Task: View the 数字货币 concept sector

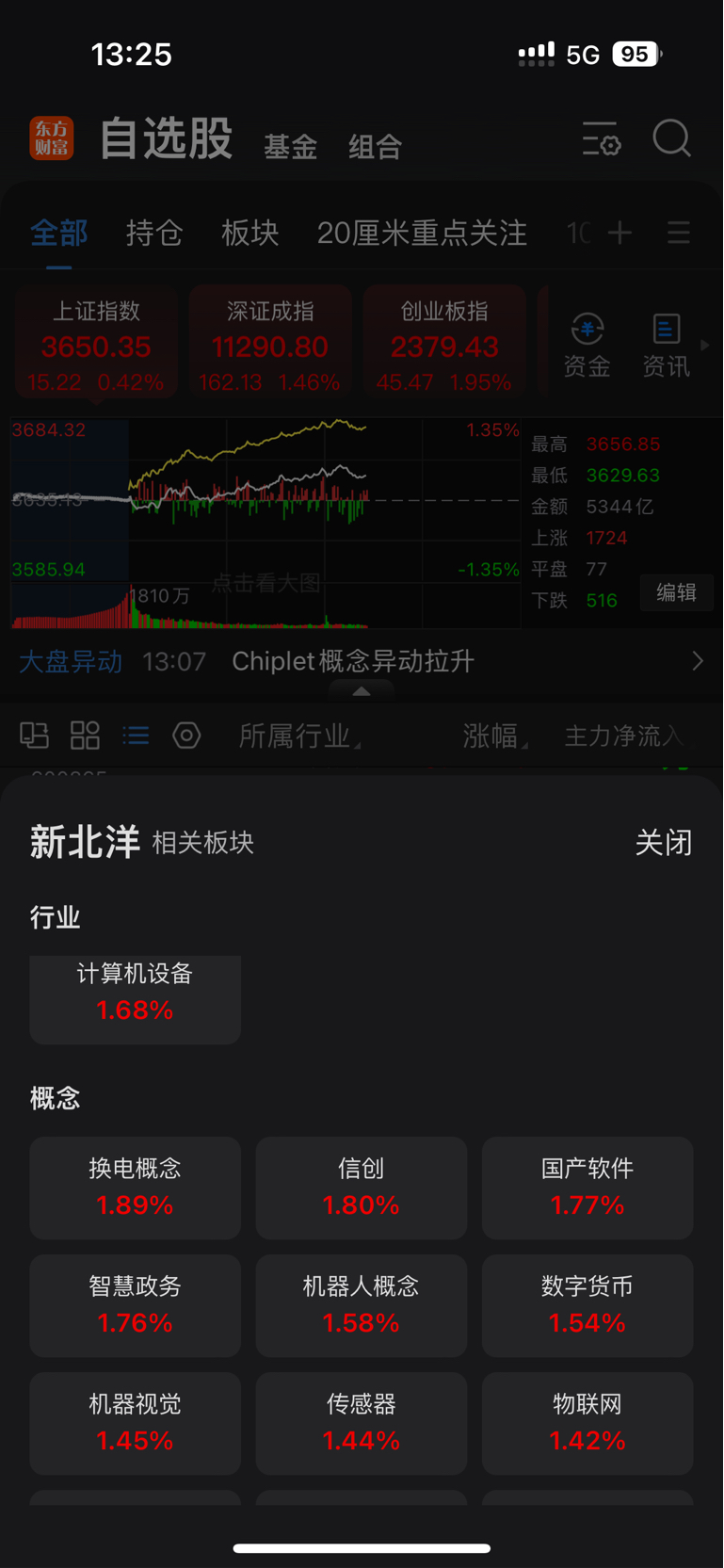Action: pyautogui.click(x=587, y=1305)
